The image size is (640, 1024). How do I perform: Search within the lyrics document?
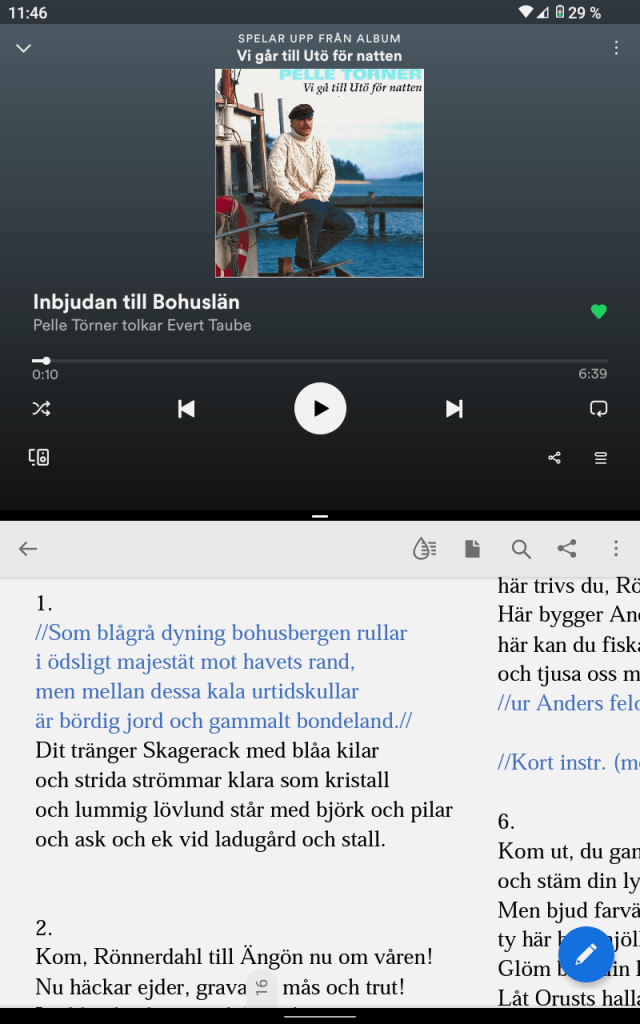coord(521,548)
